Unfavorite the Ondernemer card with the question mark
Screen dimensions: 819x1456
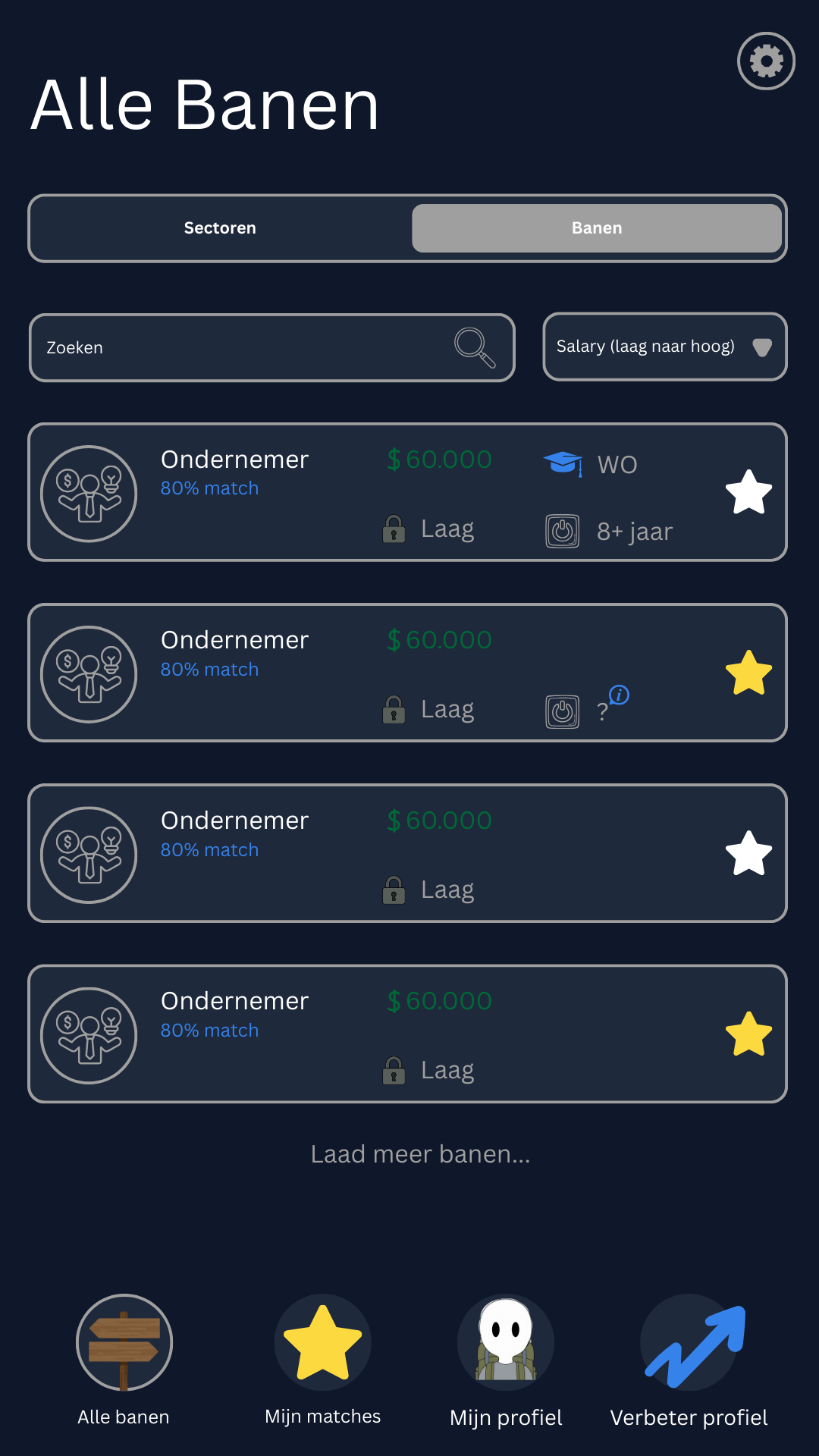pyautogui.click(x=748, y=673)
